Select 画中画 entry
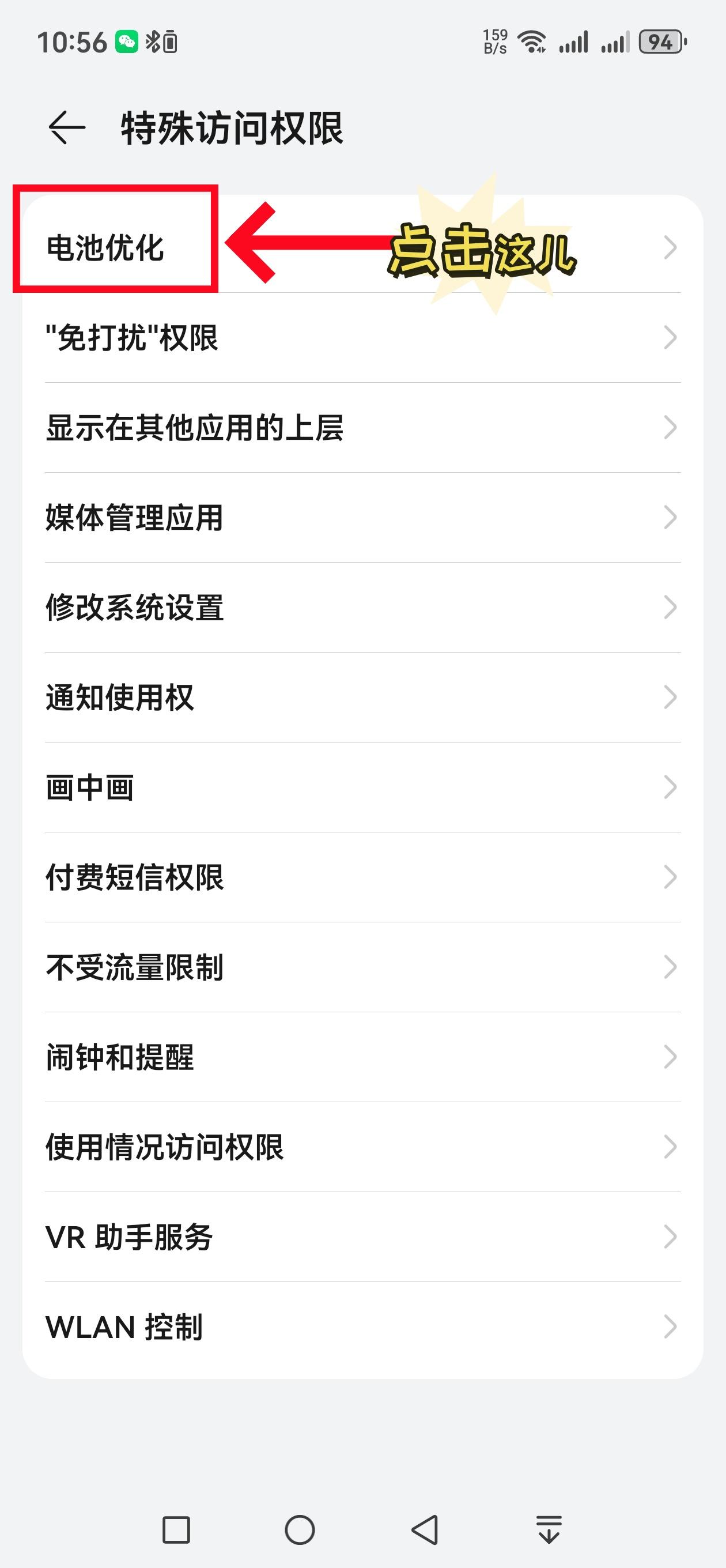726x1568 pixels. click(x=362, y=787)
